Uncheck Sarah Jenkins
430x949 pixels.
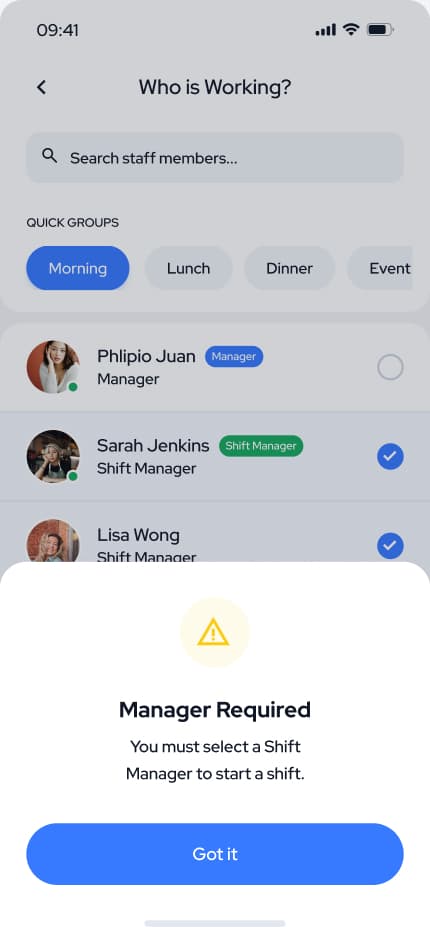pyautogui.click(x=390, y=457)
